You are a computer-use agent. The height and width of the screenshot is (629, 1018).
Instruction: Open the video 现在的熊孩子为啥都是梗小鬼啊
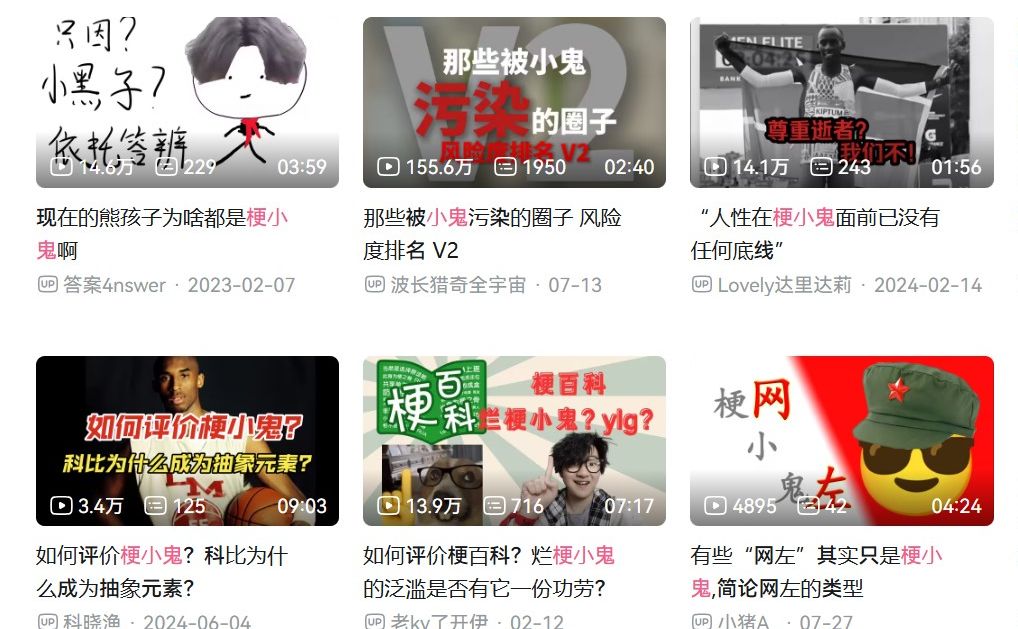187,102
